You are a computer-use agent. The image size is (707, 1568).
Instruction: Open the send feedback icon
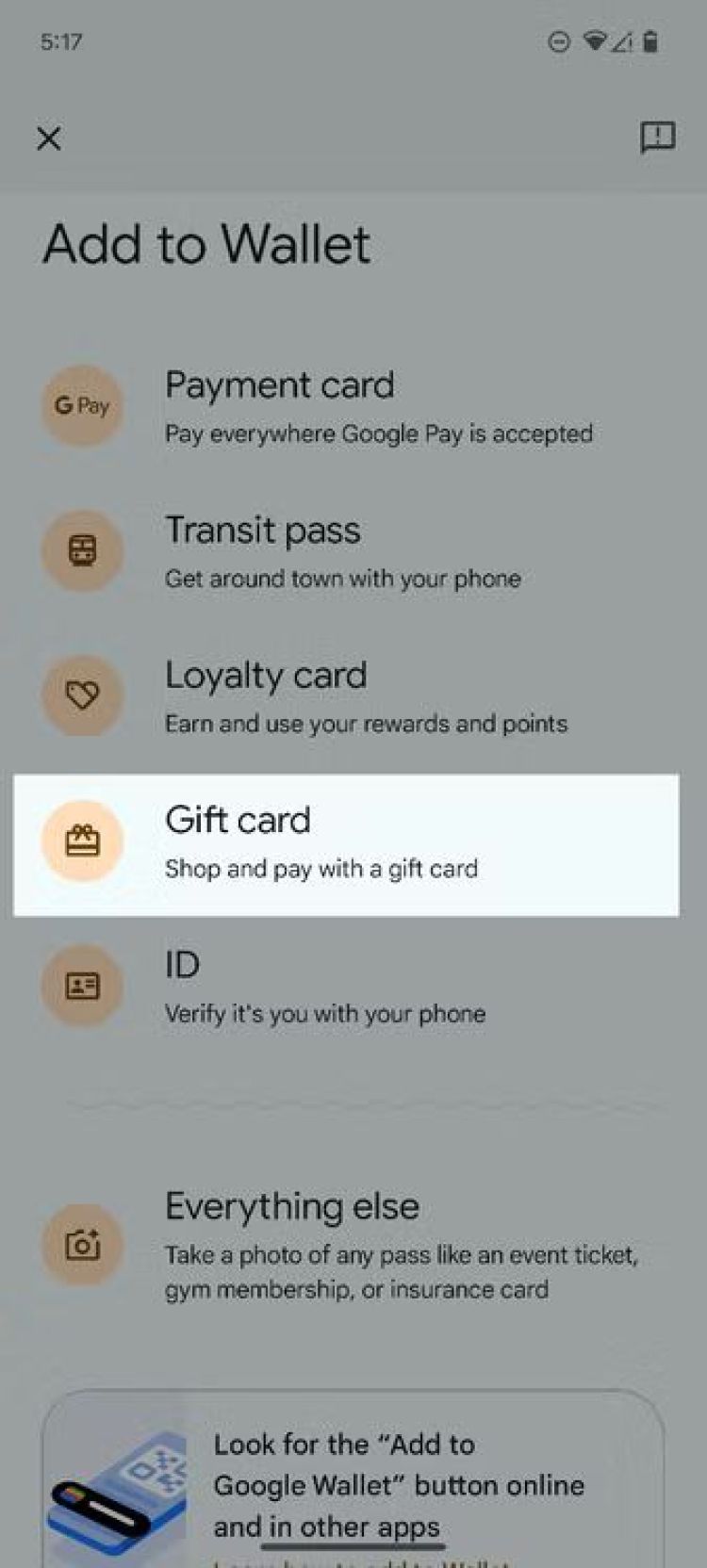click(657, 138)
